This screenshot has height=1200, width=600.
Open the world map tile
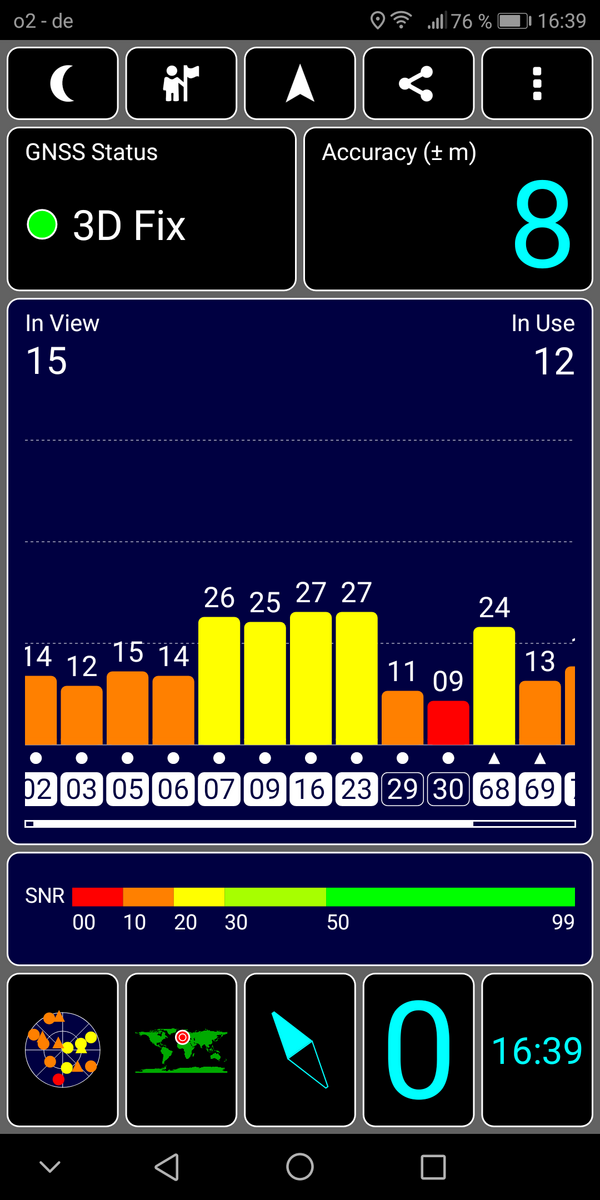tap(181, 1050)
